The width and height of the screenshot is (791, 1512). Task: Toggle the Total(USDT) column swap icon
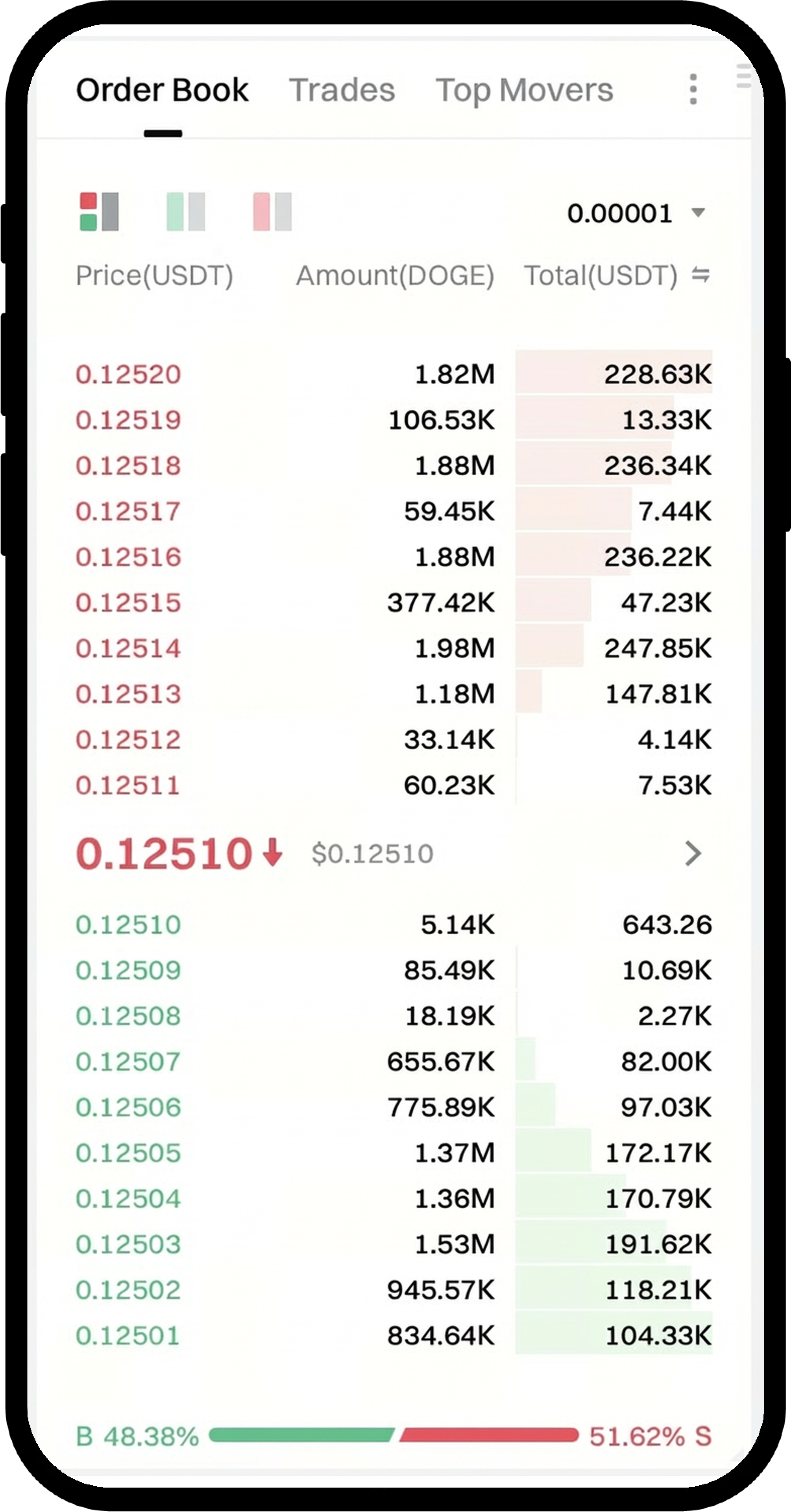pos(700,274)
